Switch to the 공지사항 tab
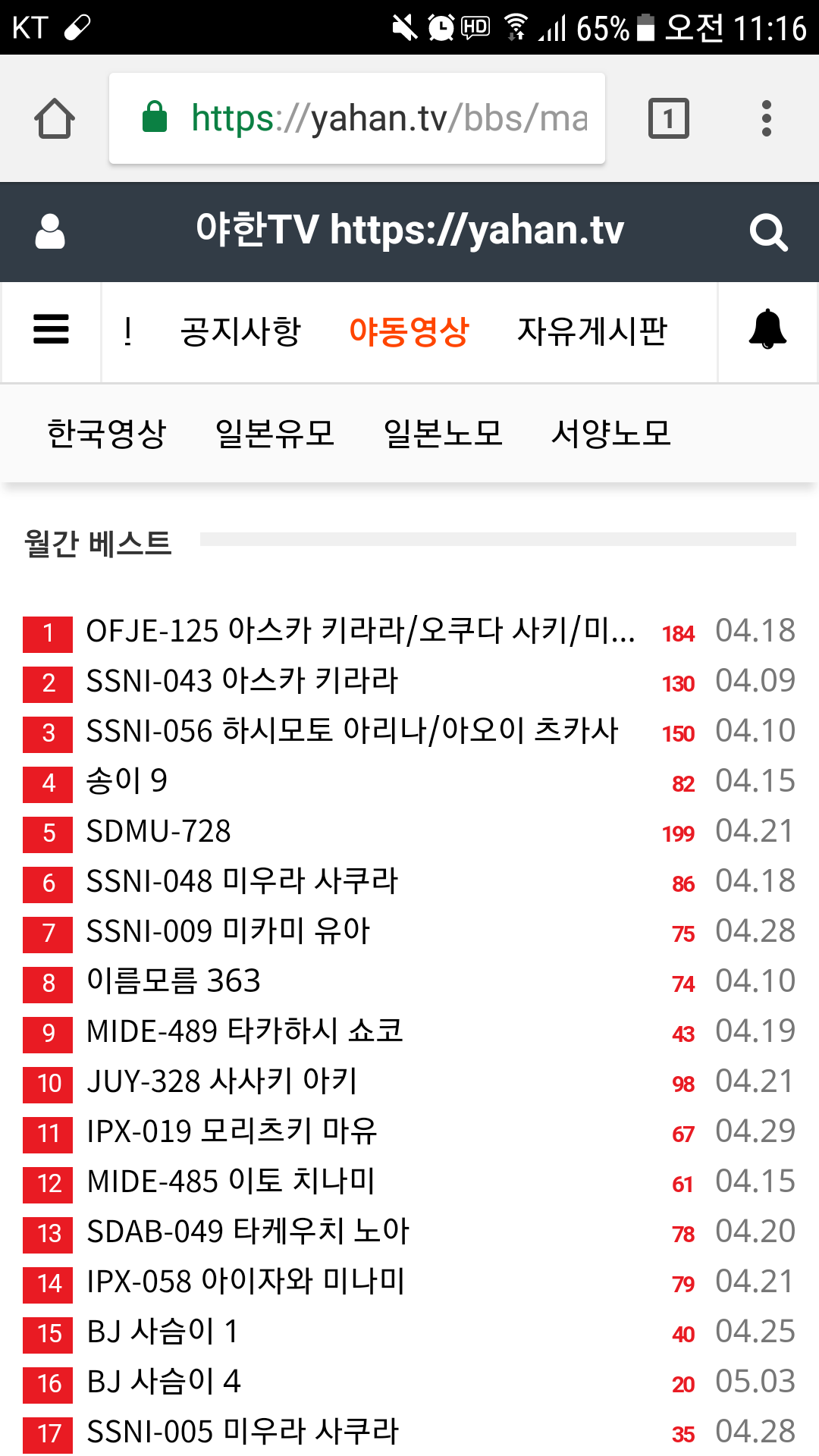The height and width of the screenshot is (1456, 819). (240, 331)
